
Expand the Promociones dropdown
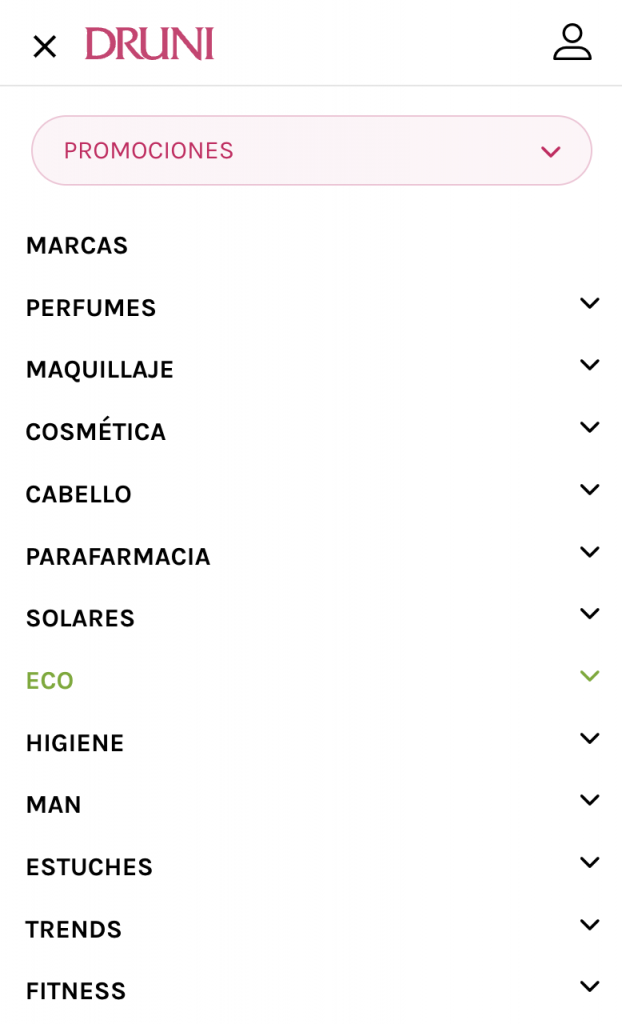312,151
